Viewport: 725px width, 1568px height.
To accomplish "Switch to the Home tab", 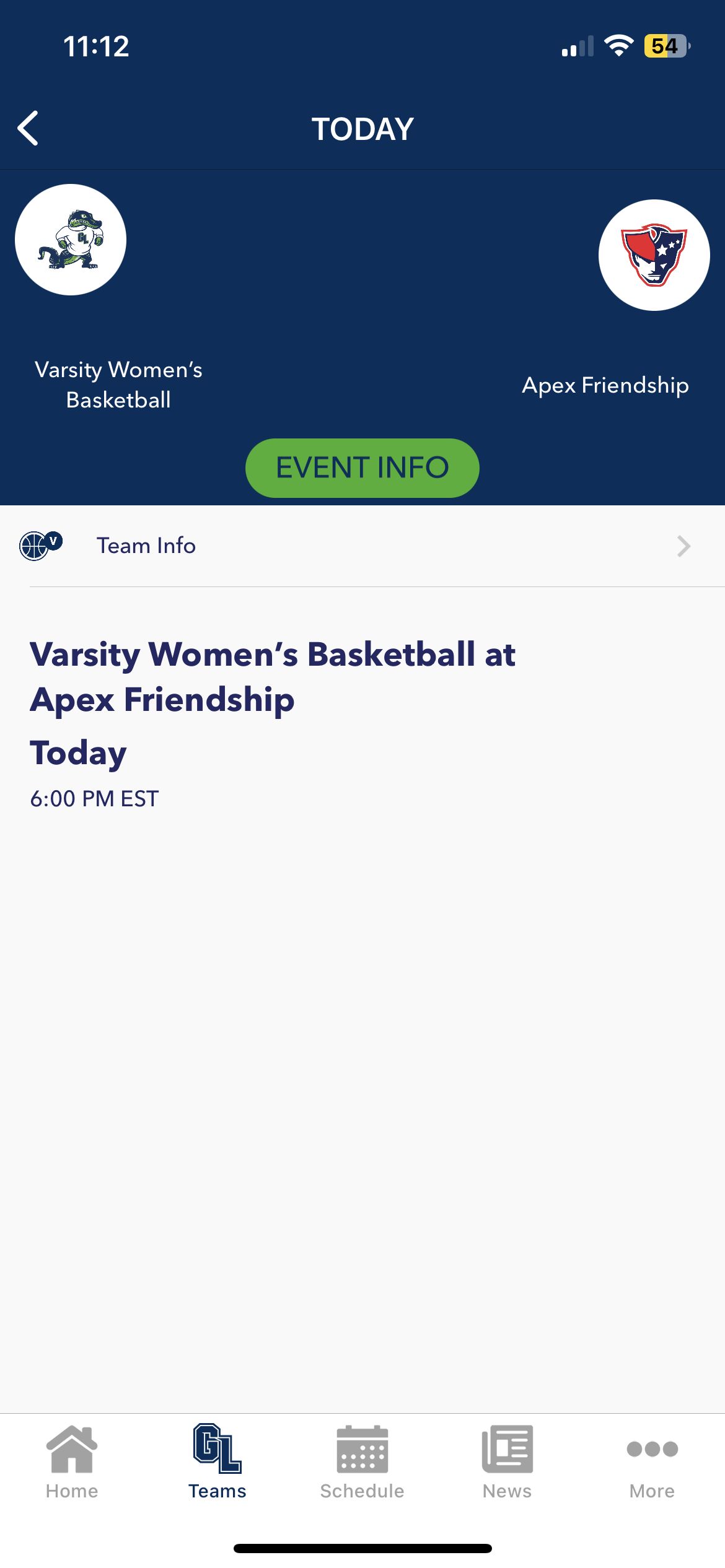I will tap(72, 1463).
